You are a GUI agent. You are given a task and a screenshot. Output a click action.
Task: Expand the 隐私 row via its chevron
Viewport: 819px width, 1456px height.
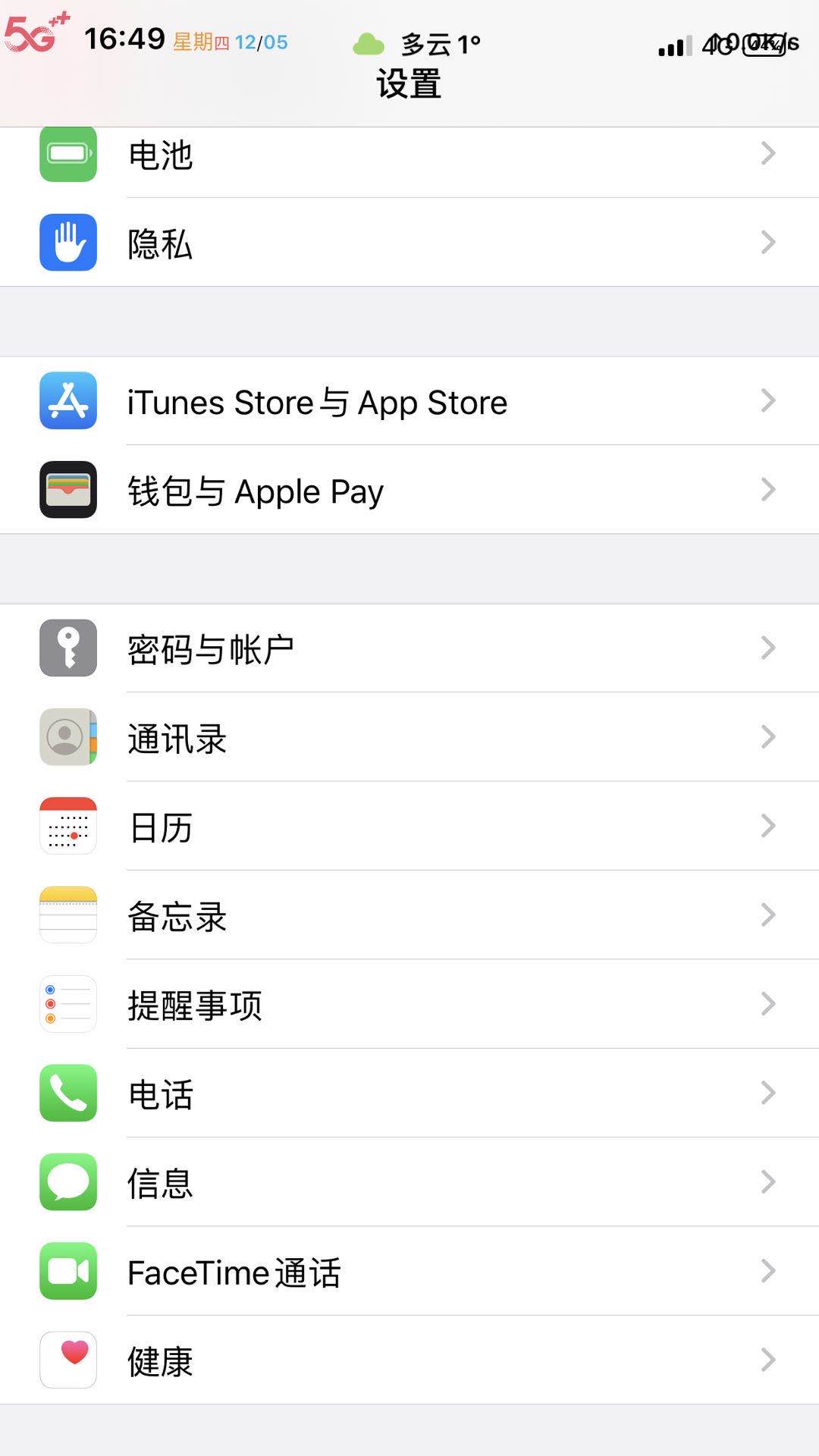767,243
